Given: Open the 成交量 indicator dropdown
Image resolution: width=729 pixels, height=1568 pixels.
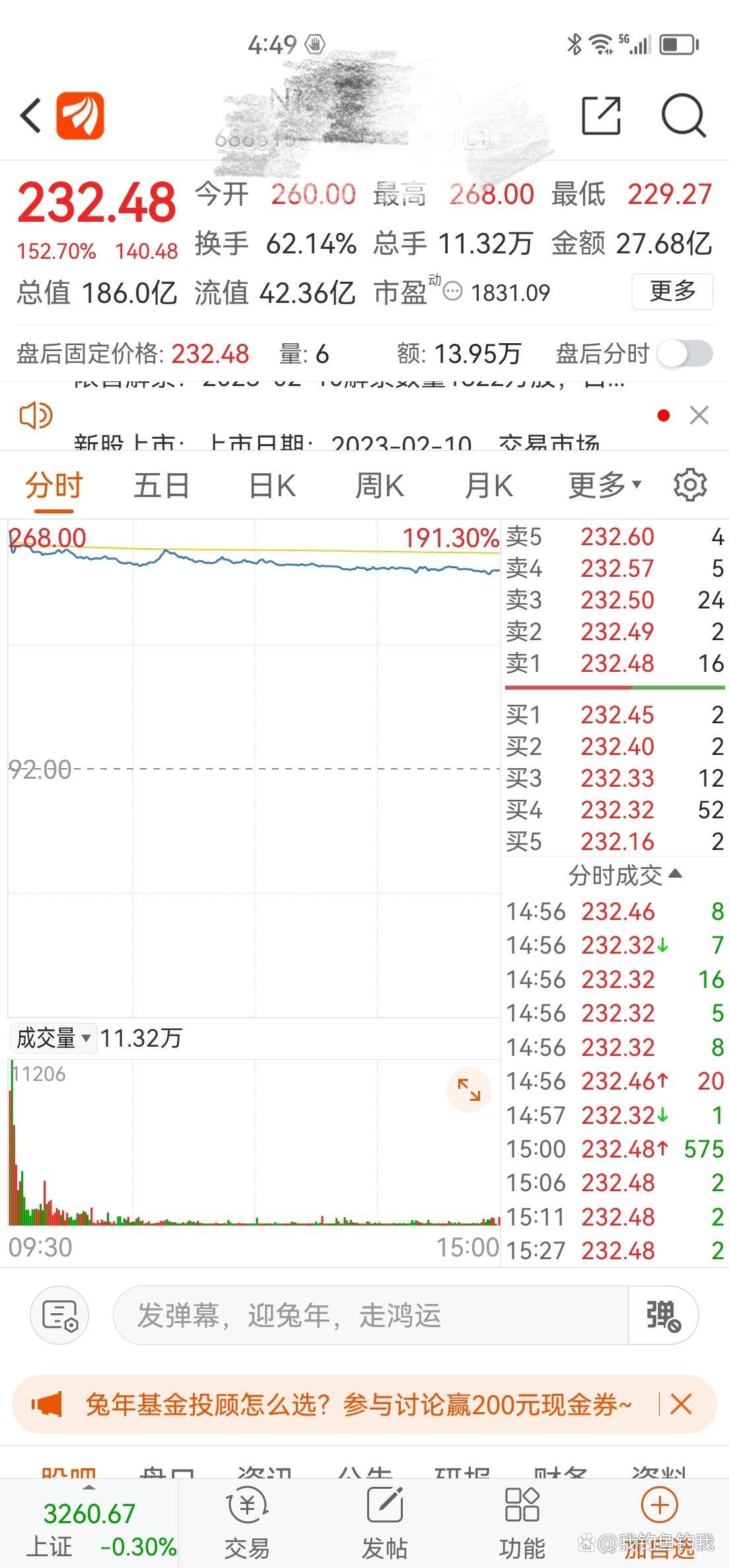Looking at the screenshot, I should (53, 1038).
